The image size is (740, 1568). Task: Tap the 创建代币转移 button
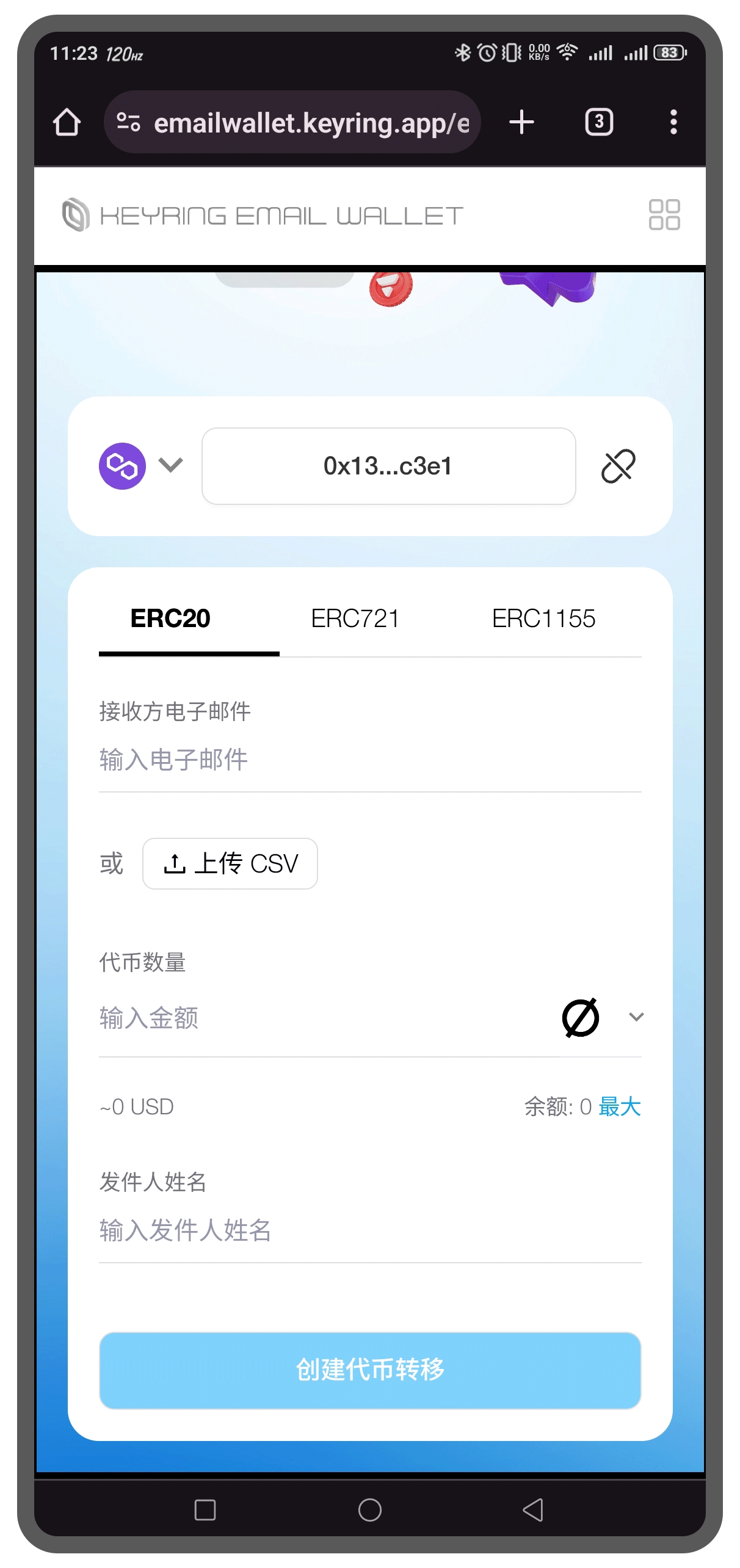[x=370, y=1370]
